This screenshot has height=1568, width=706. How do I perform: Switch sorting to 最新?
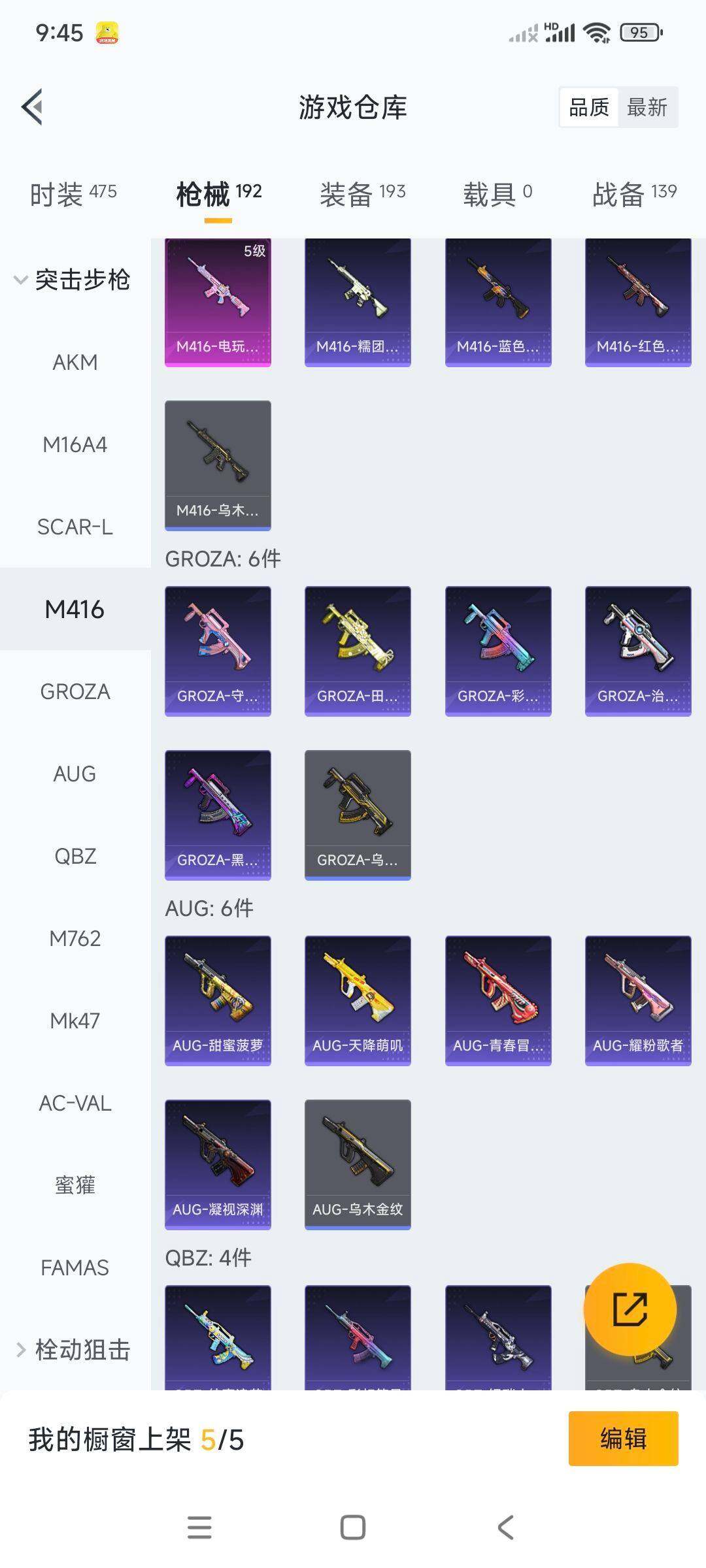coord(647,107)
